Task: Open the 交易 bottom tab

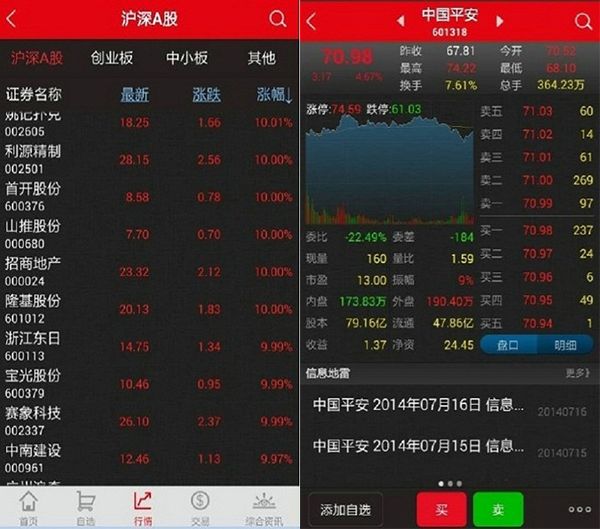Action: (x=199, y=507)
